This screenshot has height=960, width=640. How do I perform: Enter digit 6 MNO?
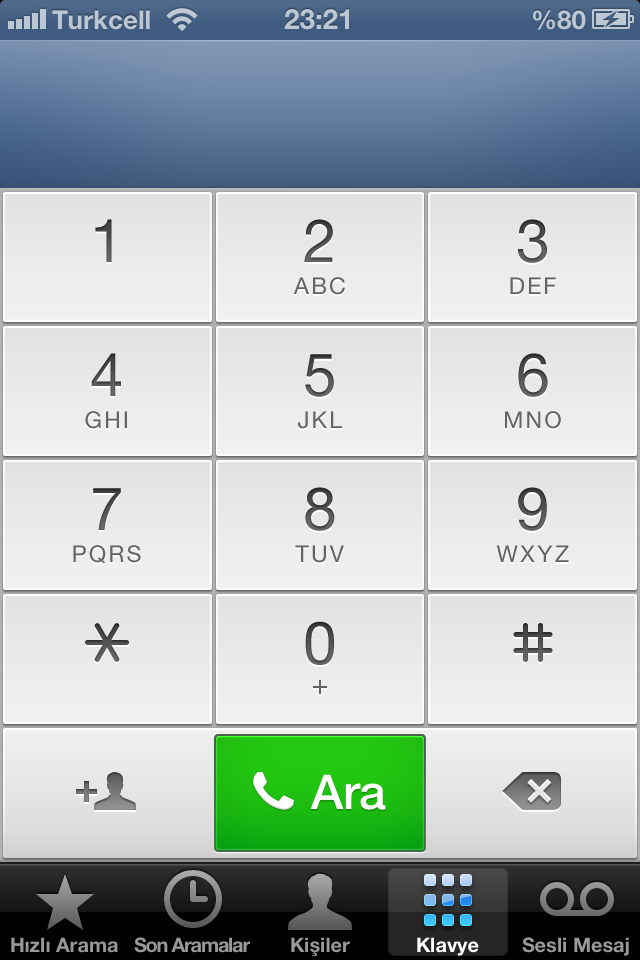[x=532, y=391]
